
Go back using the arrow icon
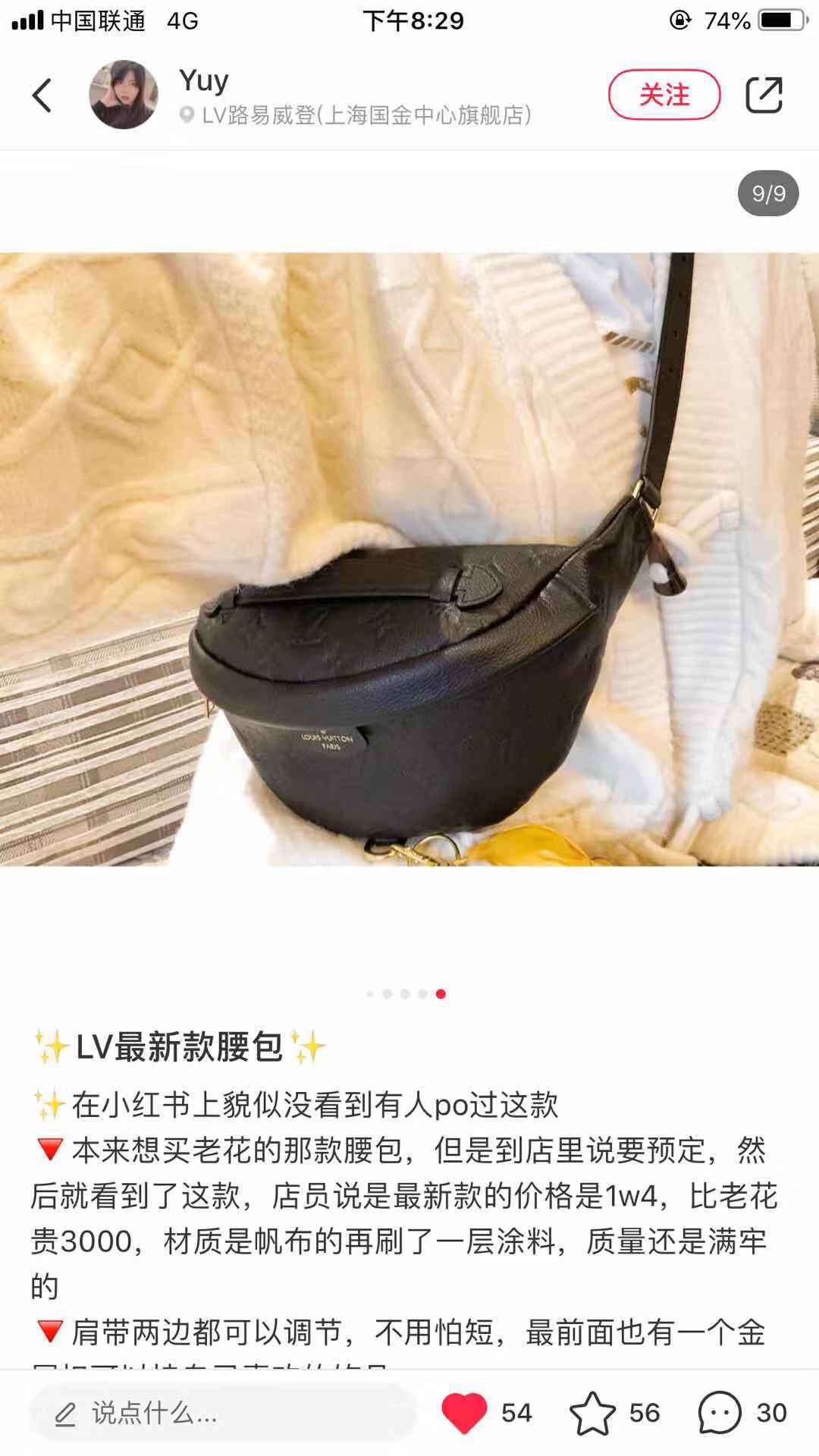(42, 96)
